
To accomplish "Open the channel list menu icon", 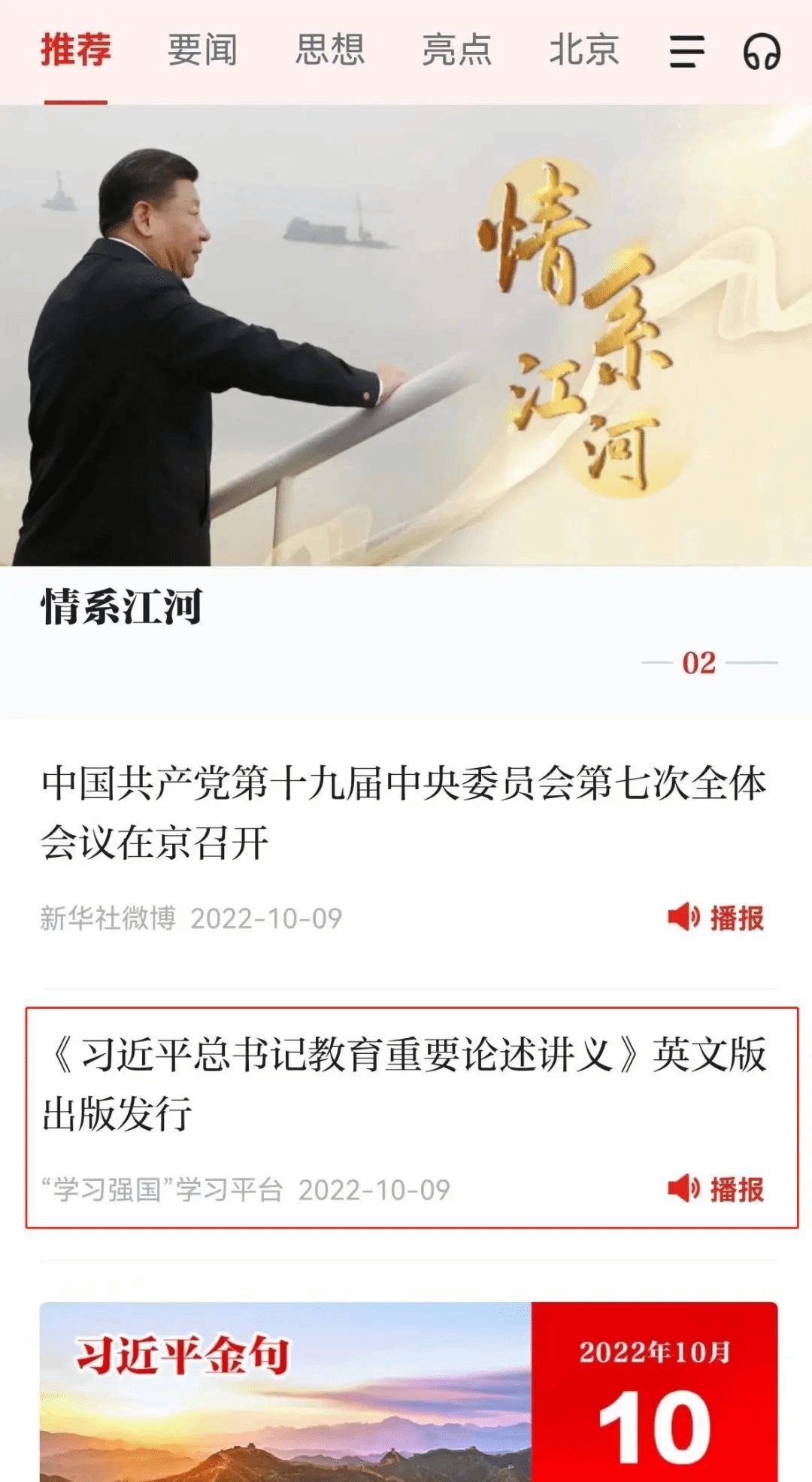I will [x=686, y=52].
